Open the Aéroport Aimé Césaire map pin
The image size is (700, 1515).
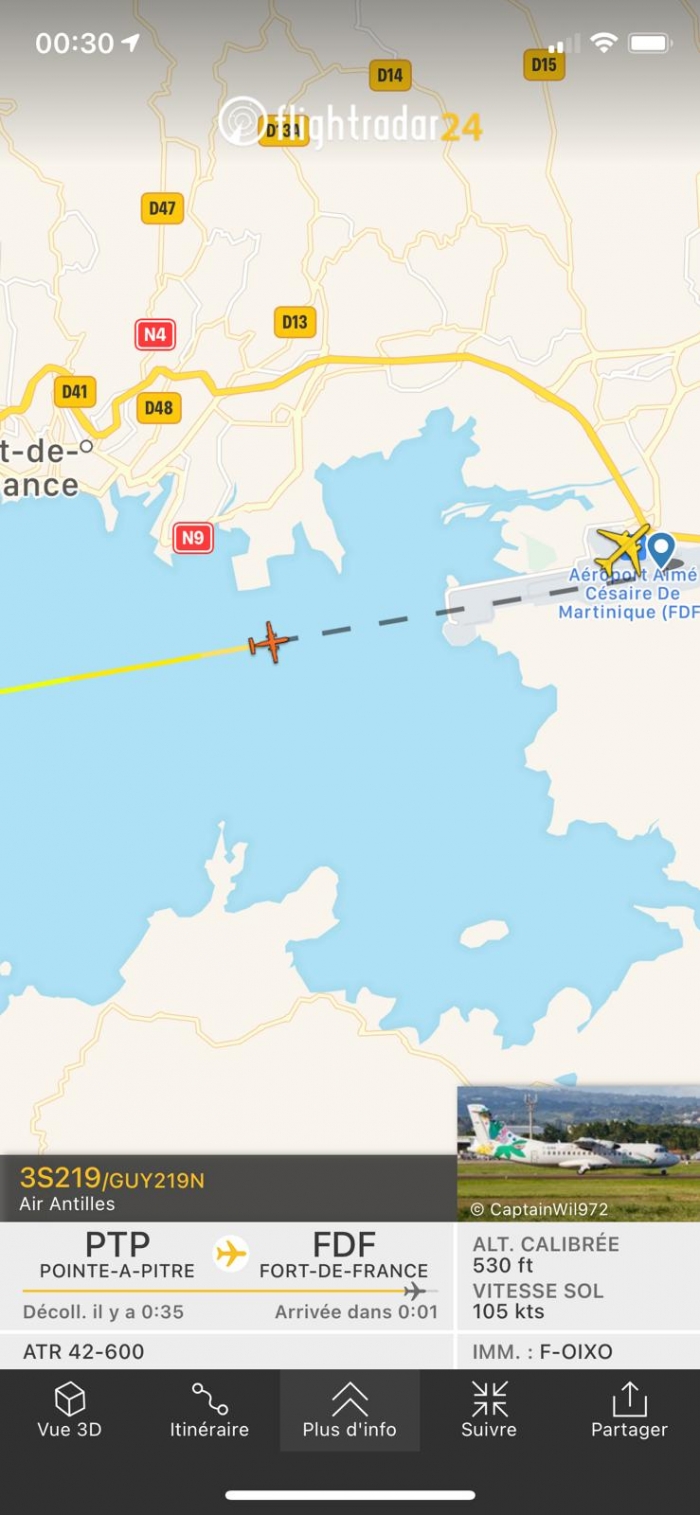[661, 549]
